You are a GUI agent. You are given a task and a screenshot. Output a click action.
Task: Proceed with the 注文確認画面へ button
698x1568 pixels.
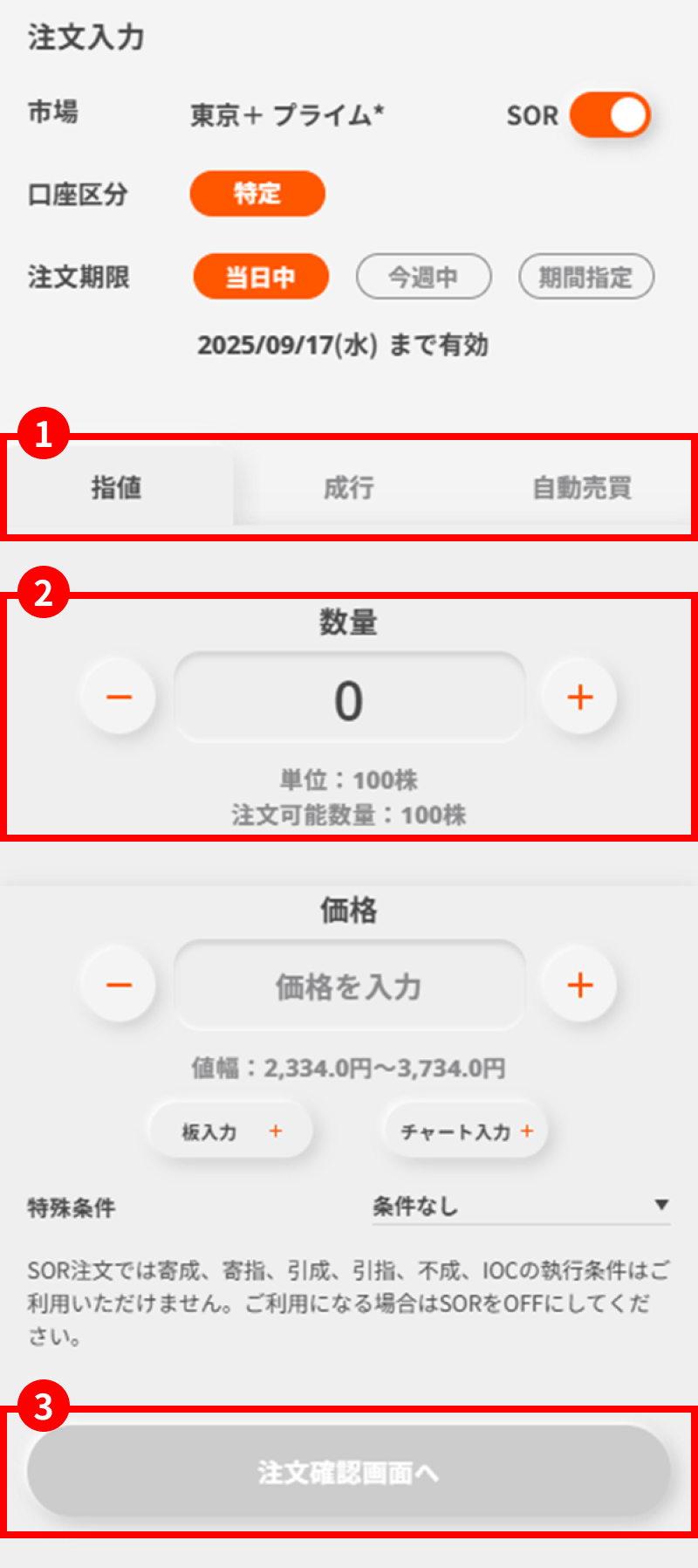point(349,1472)
